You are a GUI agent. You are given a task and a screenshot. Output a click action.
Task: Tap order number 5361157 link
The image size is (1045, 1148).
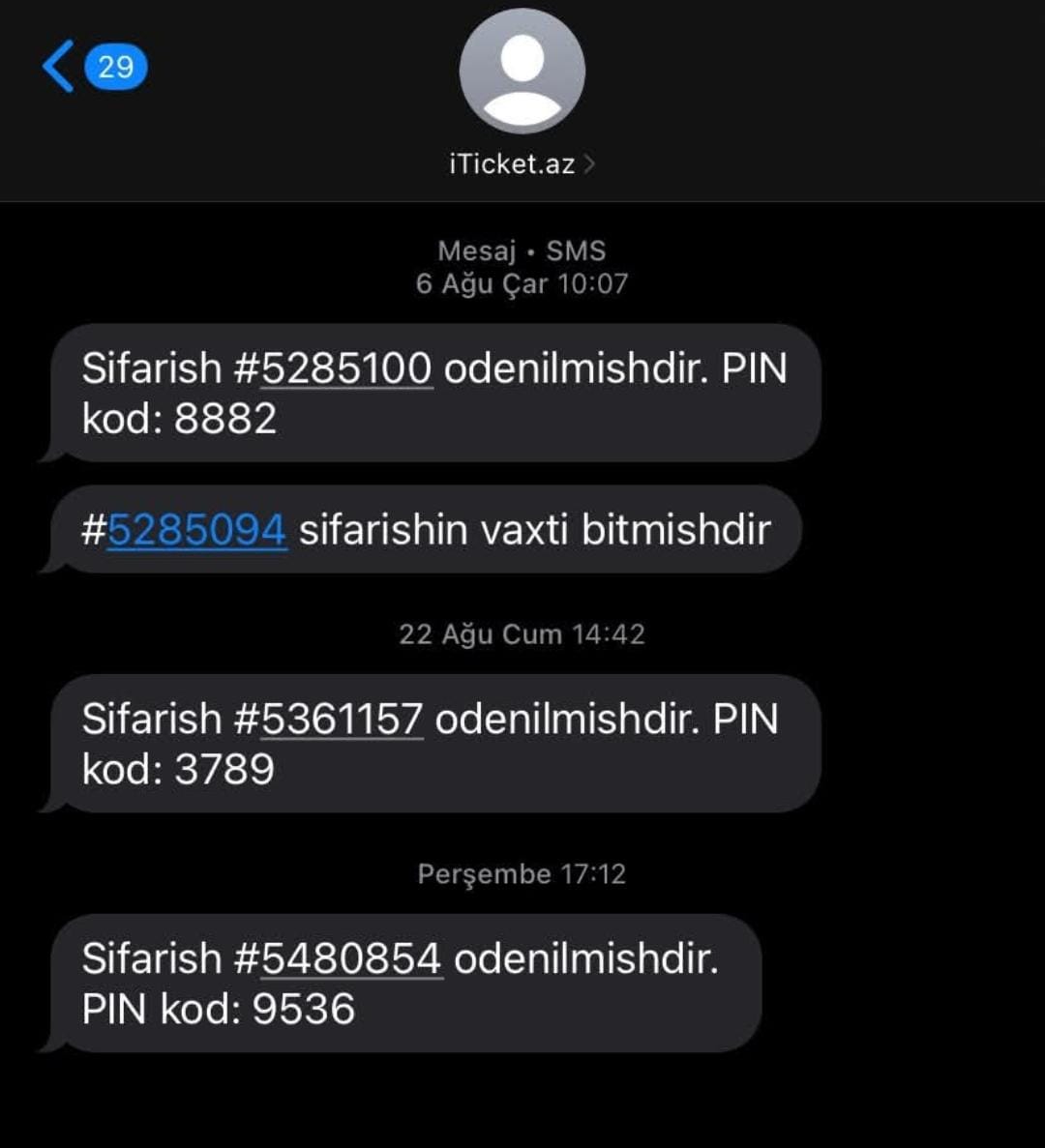pyautogui.click(x=342, y=720)
